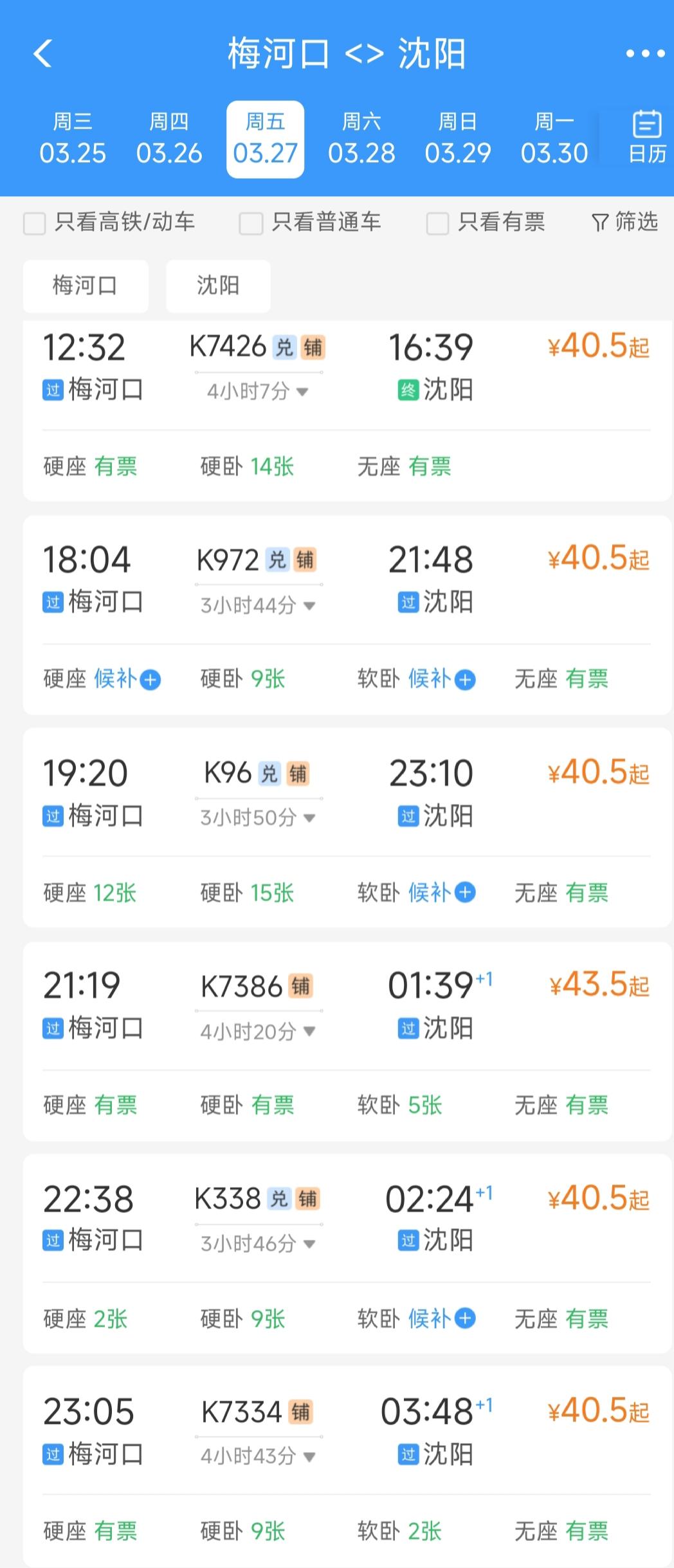This screenshot has height=1568, width=674.
Task: Switch to the 周六 03.28 date tab
Action: (x=362, y=137)
